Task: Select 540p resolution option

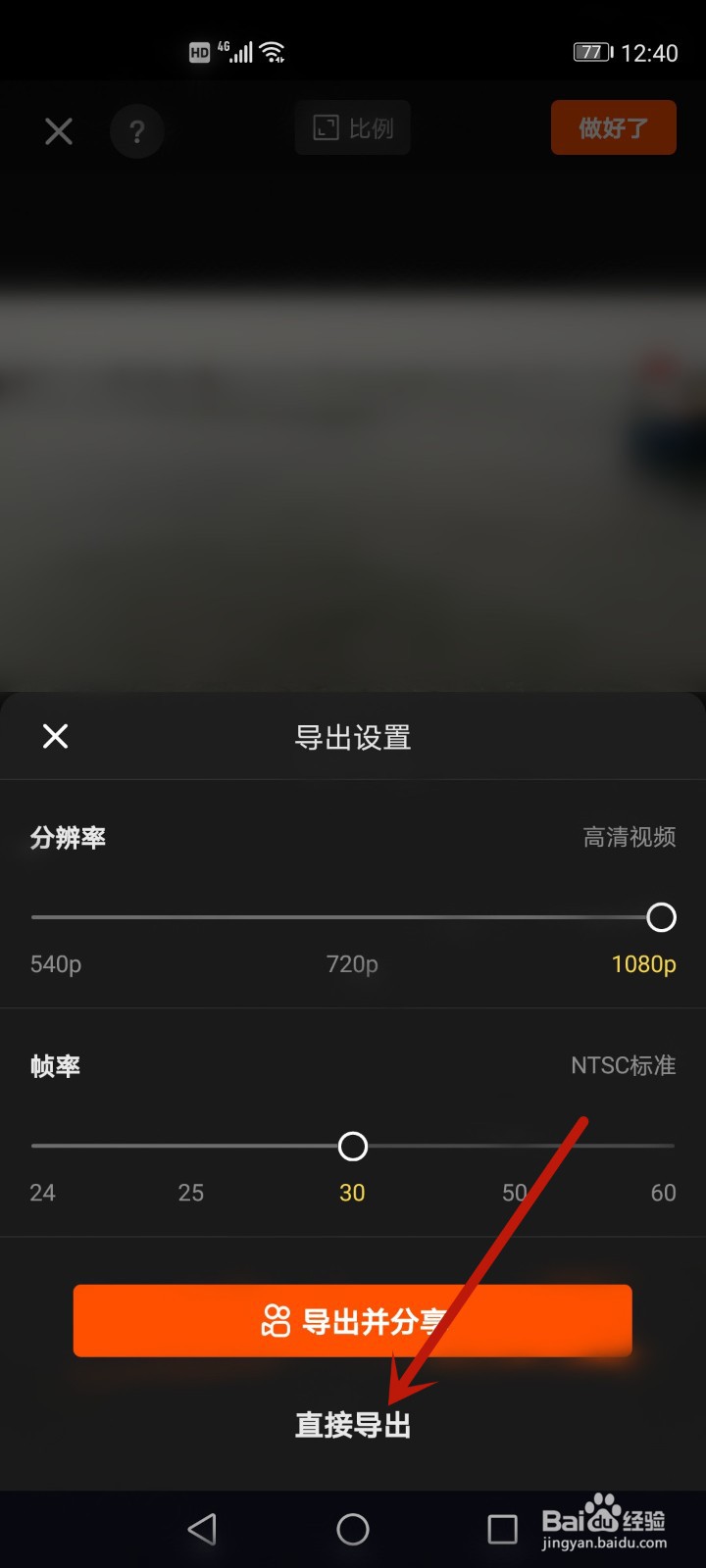Action: [55, 963]
